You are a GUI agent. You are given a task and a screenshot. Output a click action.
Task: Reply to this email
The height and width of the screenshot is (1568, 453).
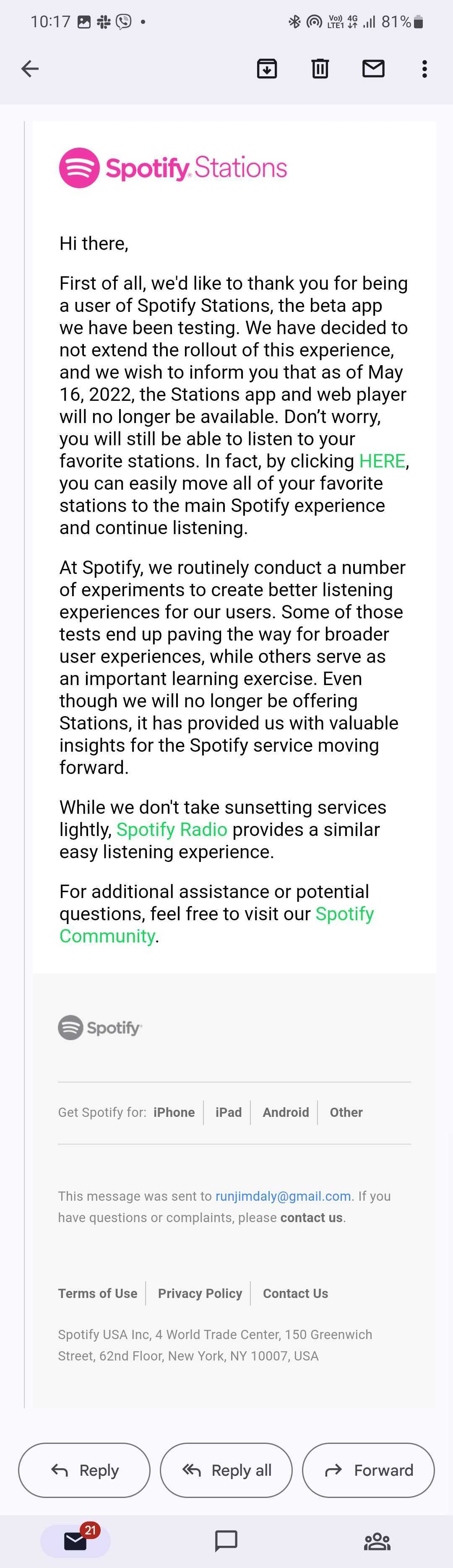coord(84,1470)
